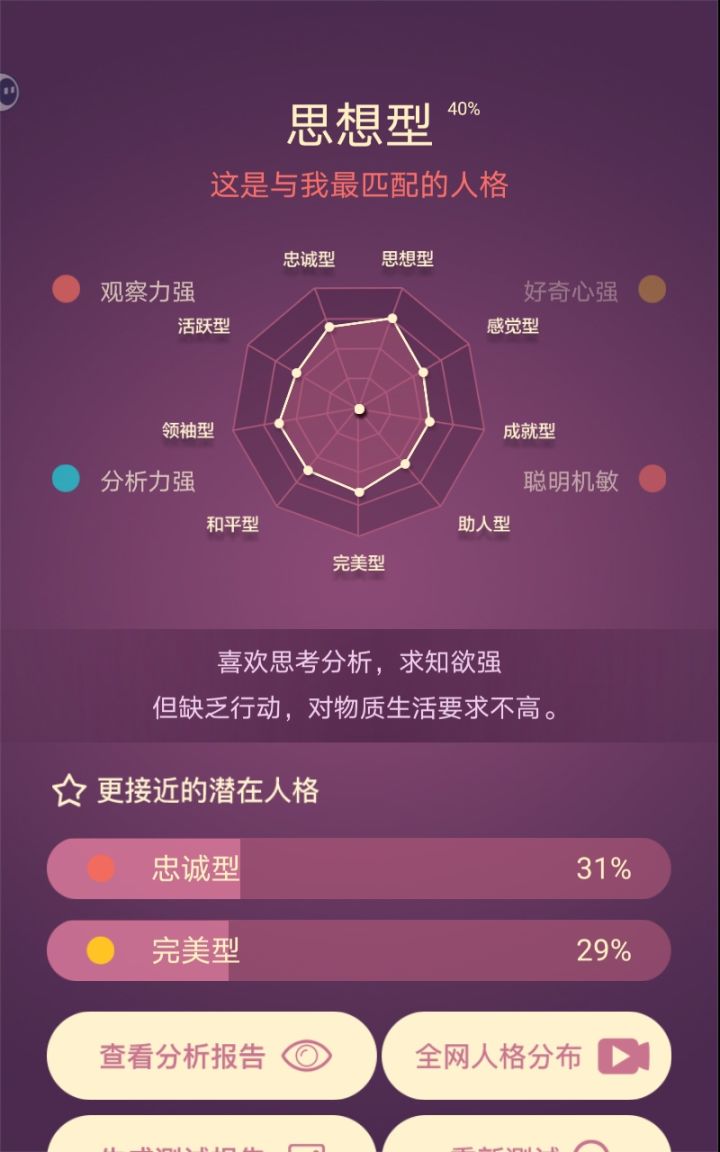Click the red dot icon beside 观察力强
The image size is (720, 1152).
coord(64,290)
